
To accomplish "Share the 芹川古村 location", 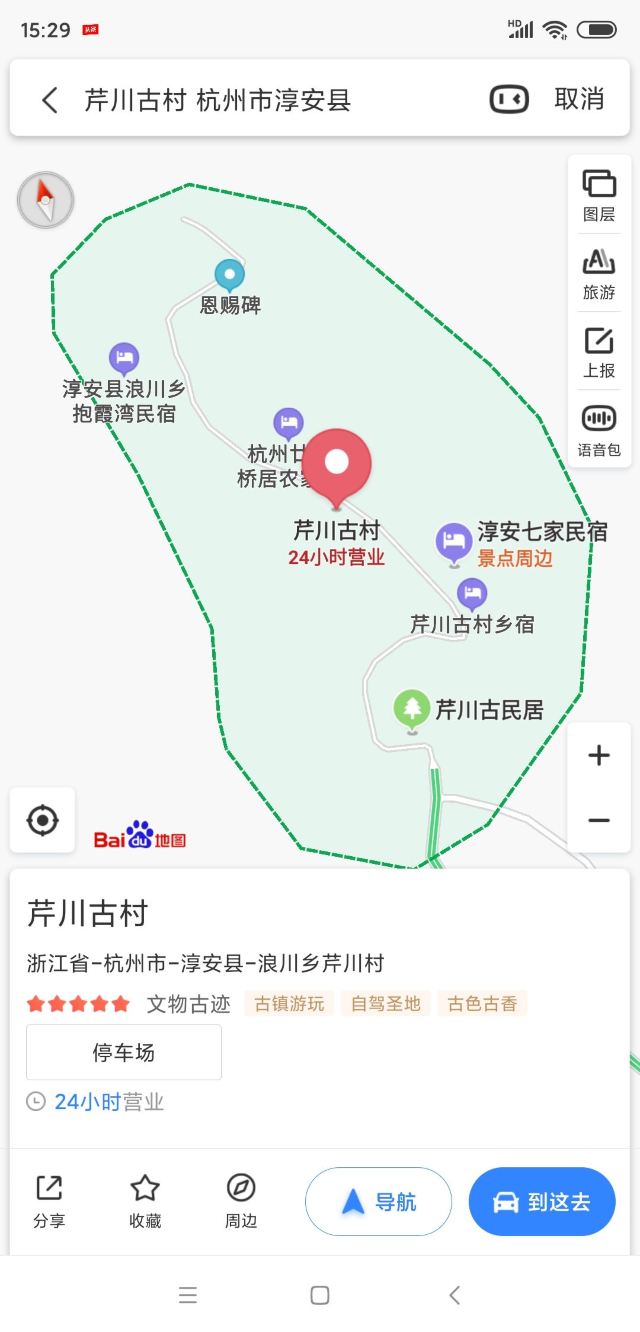I will (49, 1200).
